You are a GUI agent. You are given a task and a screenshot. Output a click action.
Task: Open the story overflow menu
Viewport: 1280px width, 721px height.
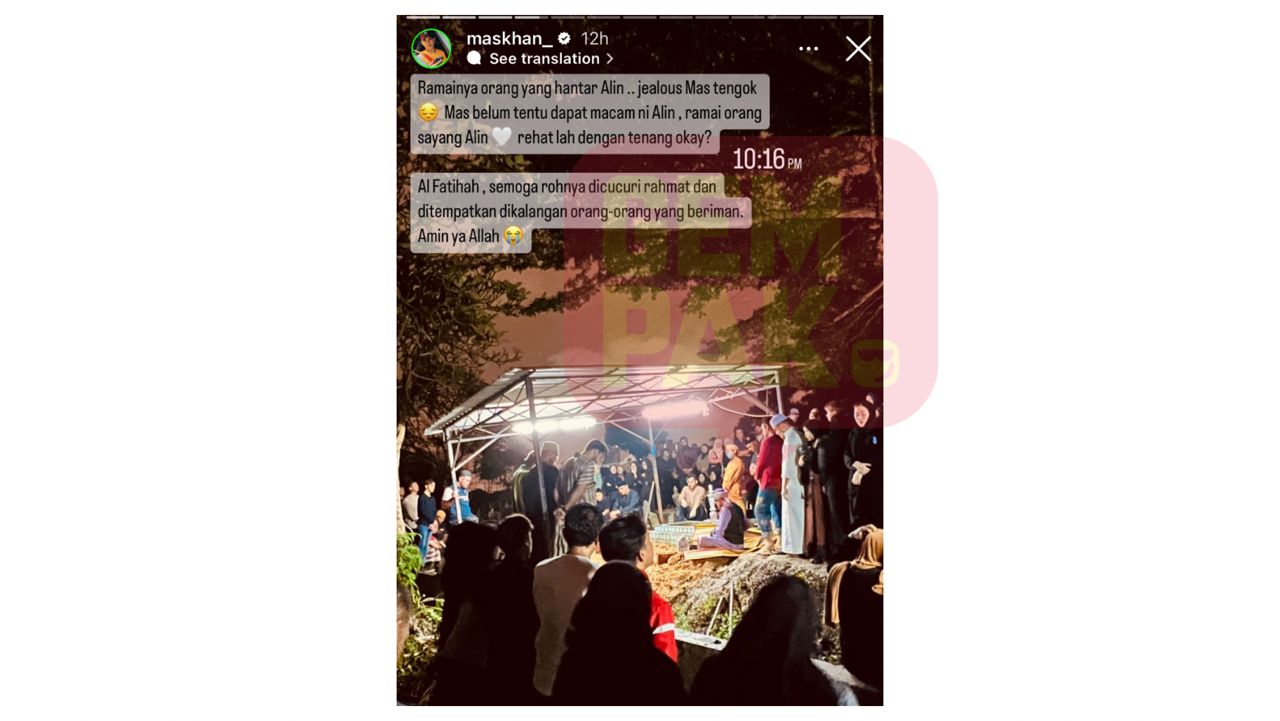(808, 49)
